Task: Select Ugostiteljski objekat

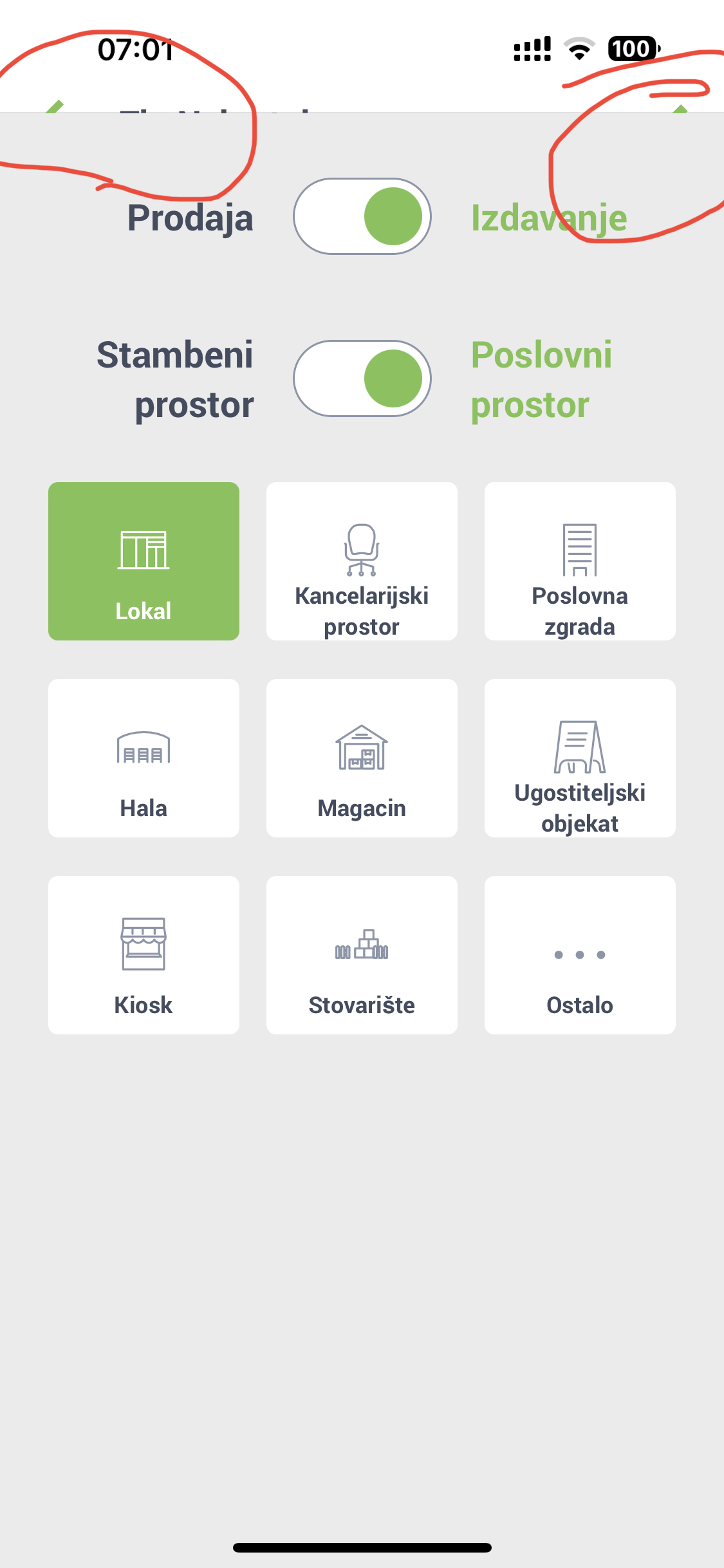Action: click(x=580, y=758)
